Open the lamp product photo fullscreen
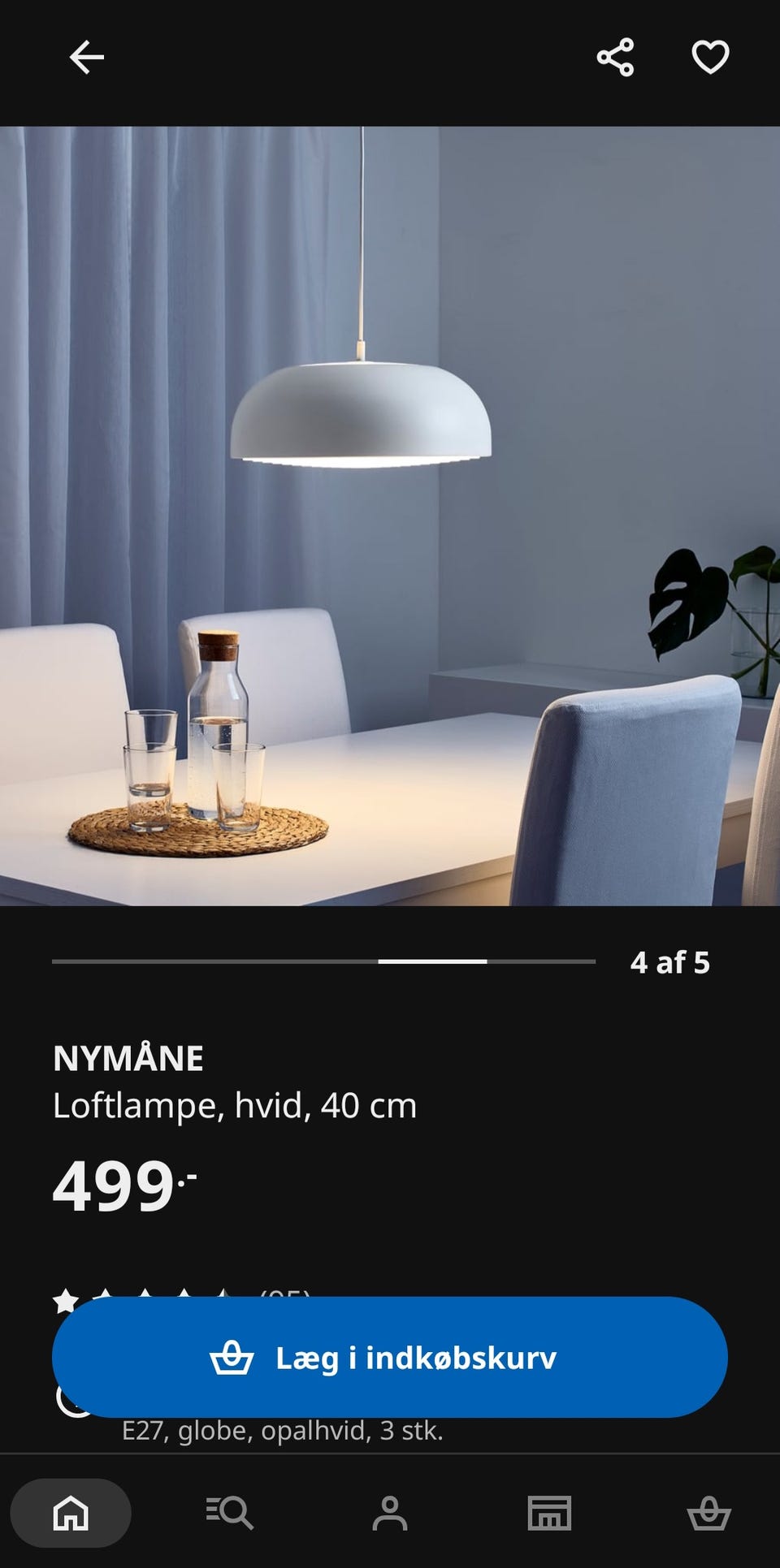 pos(390,516)
